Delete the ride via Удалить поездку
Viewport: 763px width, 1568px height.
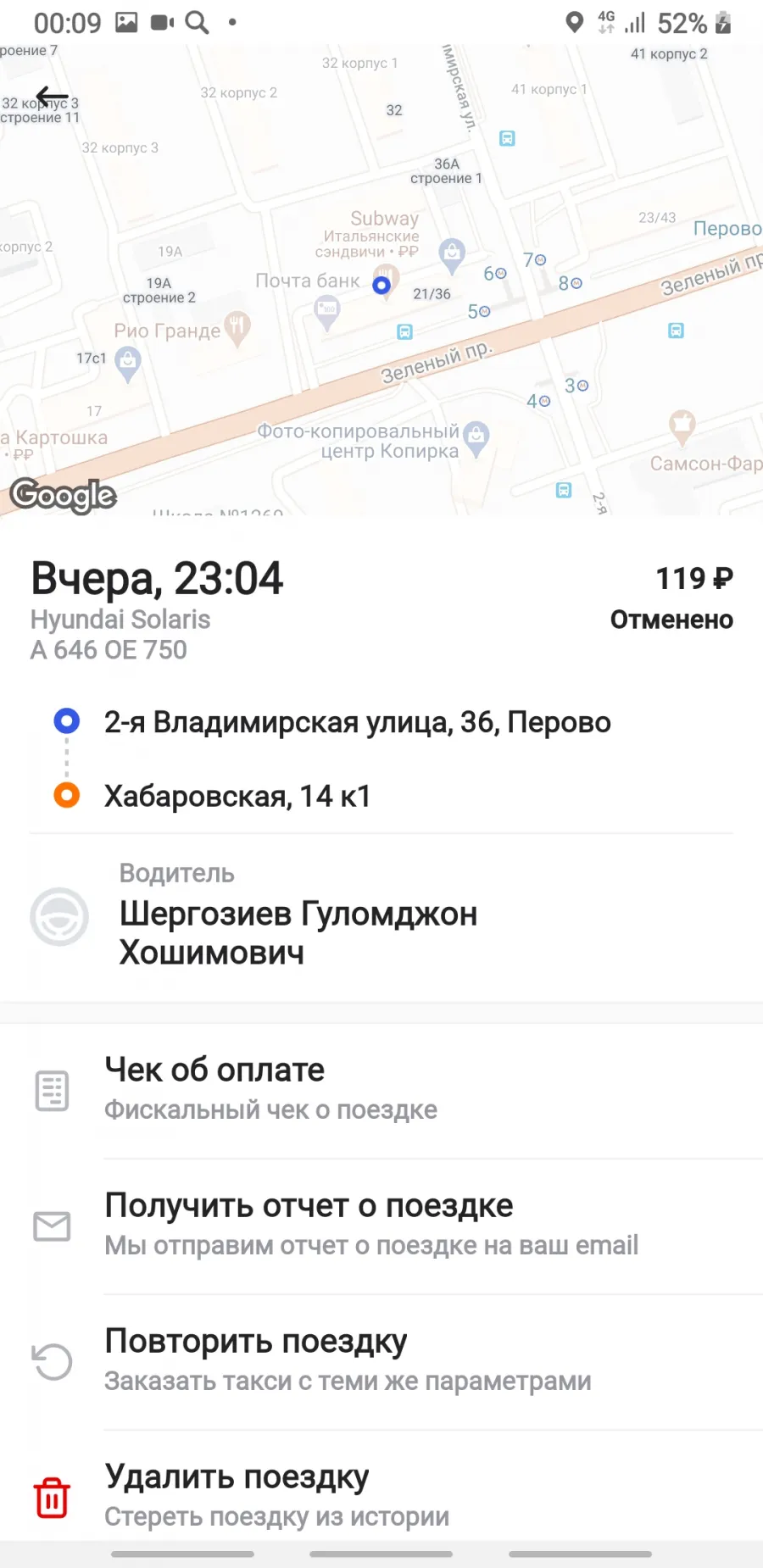(381, 1495)
